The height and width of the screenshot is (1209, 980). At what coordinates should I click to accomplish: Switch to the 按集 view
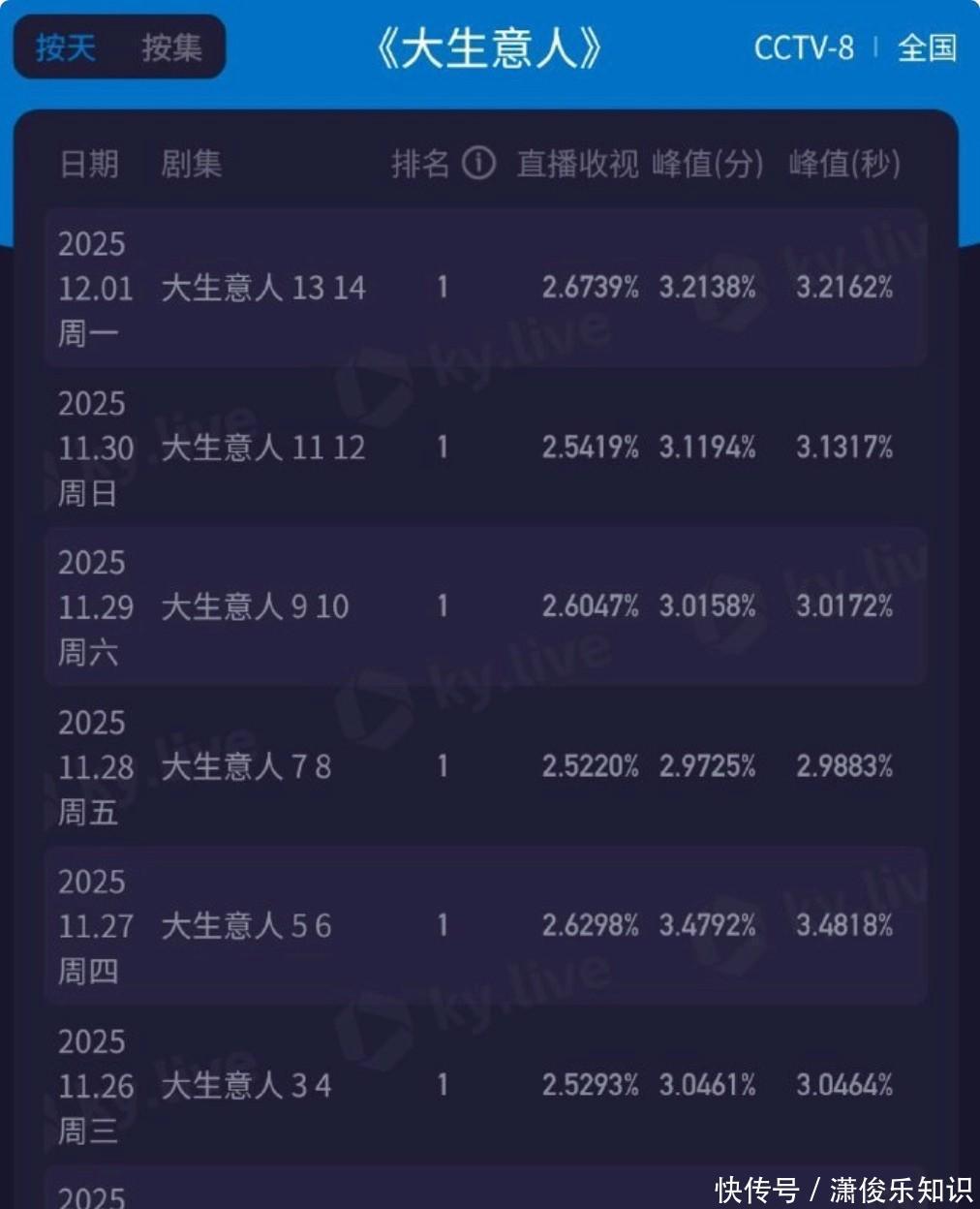coord(171,47)
